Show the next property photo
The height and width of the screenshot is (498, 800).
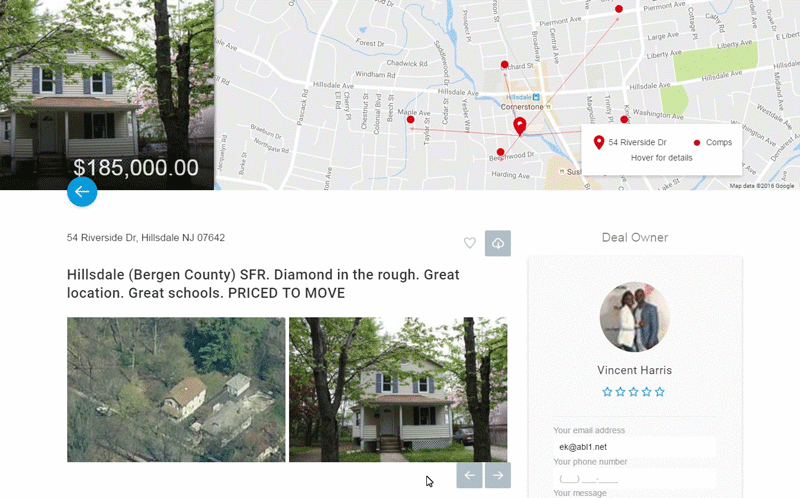tap(497, 475)
